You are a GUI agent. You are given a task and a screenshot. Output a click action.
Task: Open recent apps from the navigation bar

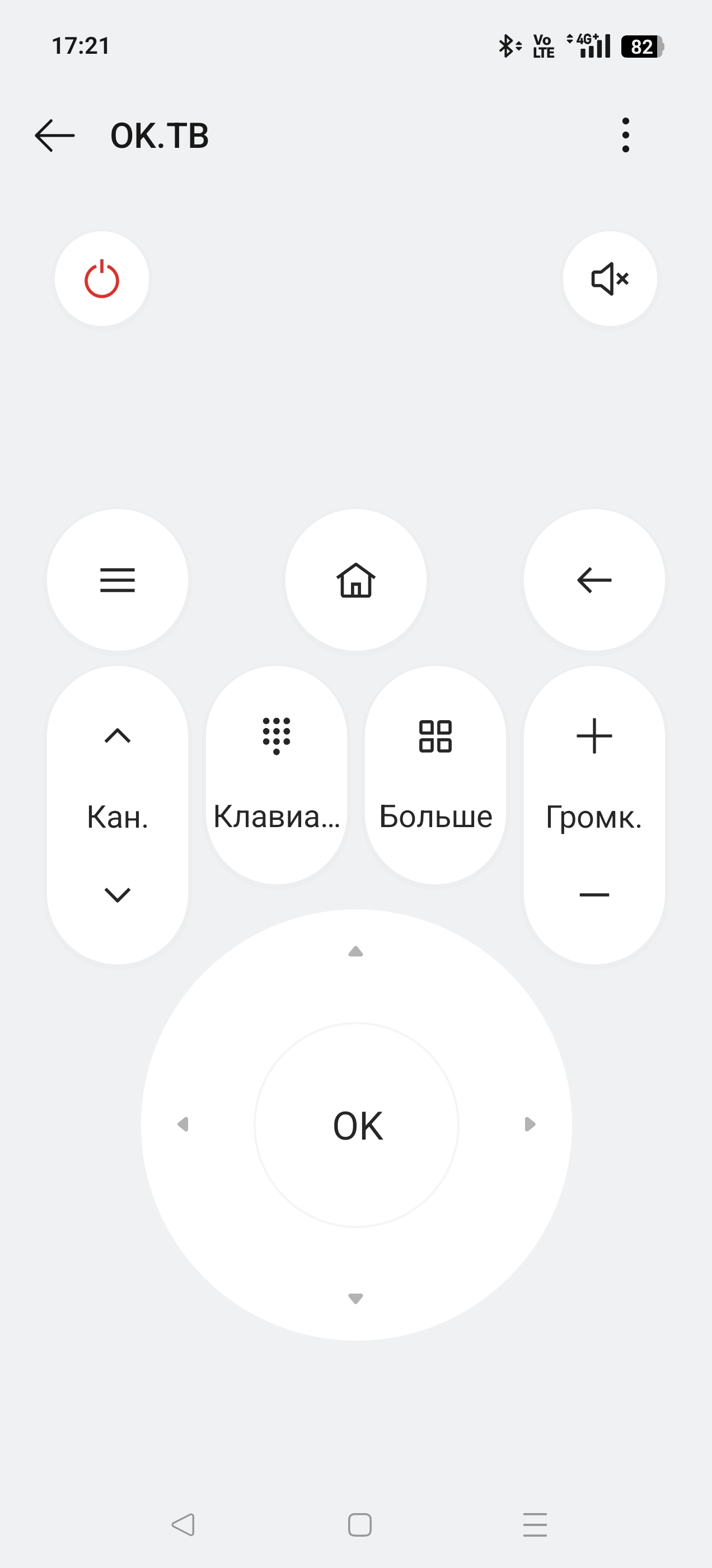(x=535, y=1525)
